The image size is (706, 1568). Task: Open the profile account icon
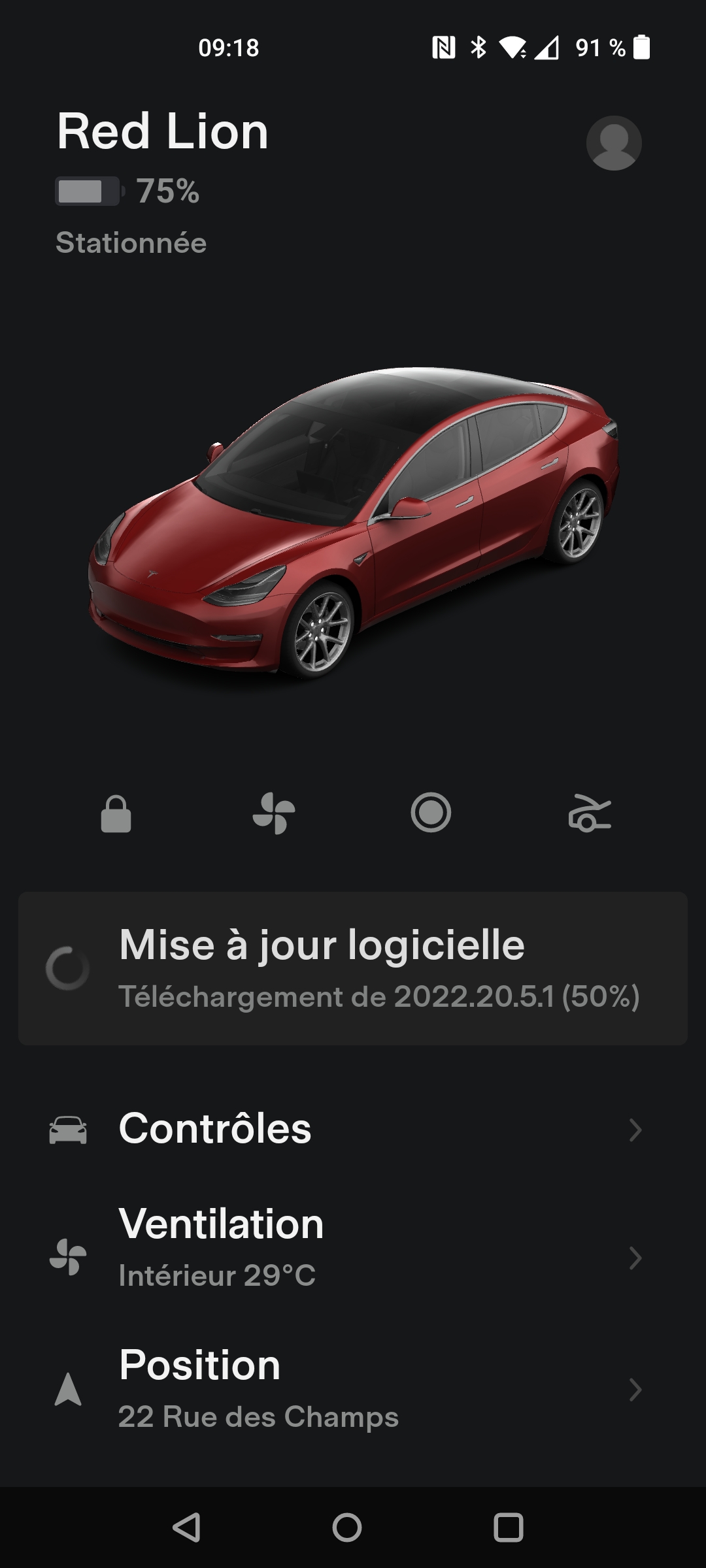tap(613, 143)
